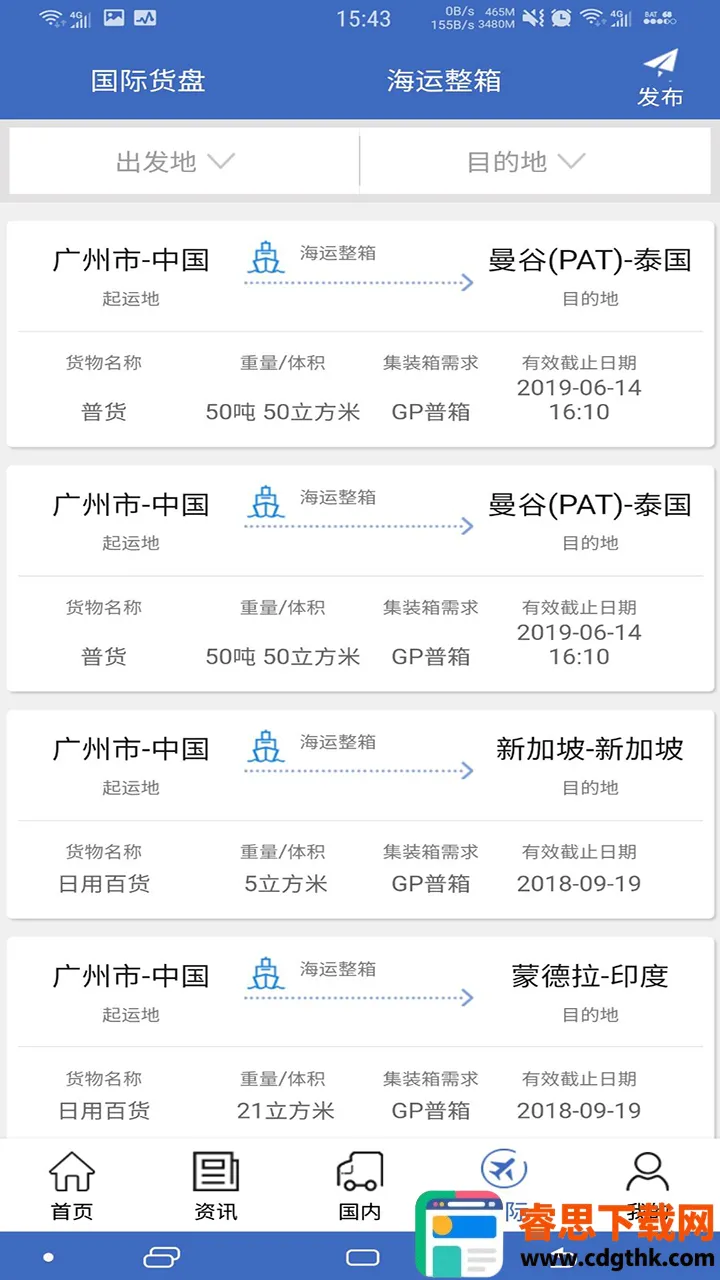Tap the 发布 paper plane button
720x1280 pixels.
[660, 78]
